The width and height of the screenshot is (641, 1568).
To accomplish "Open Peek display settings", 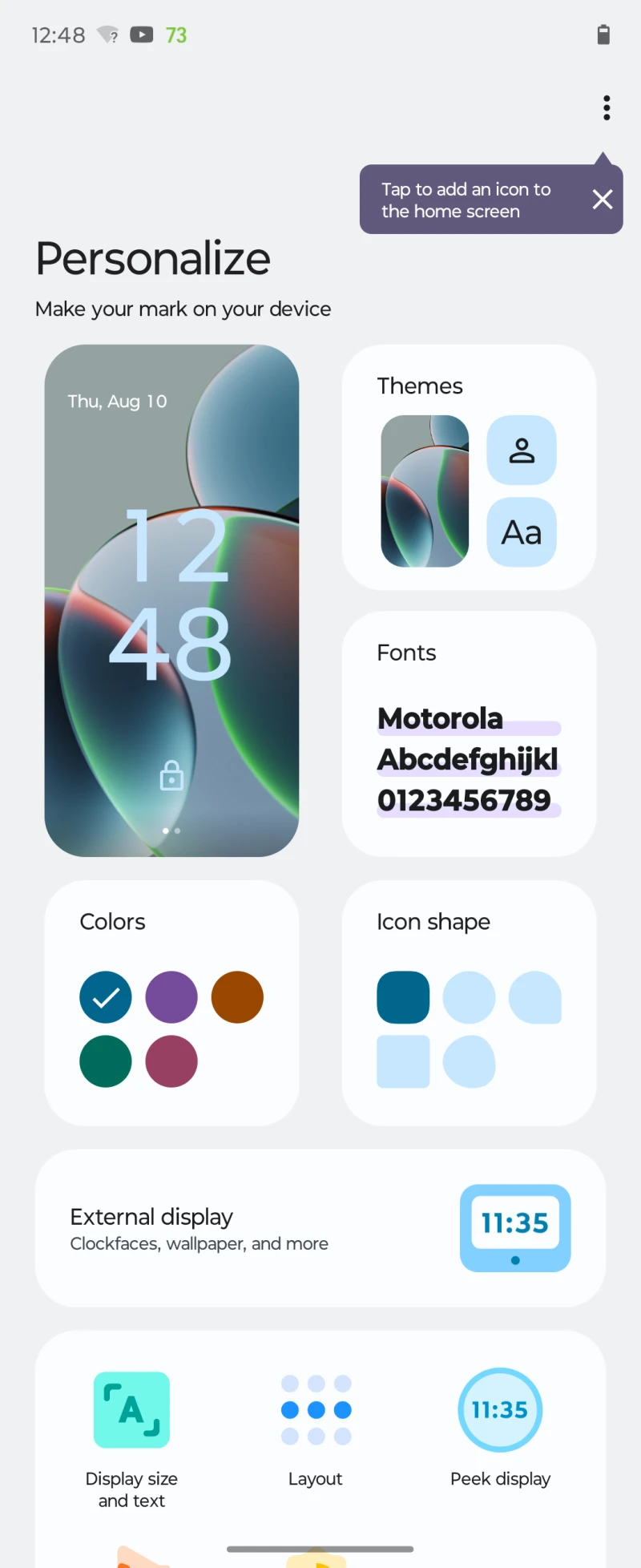I will tap(500, 1427).
